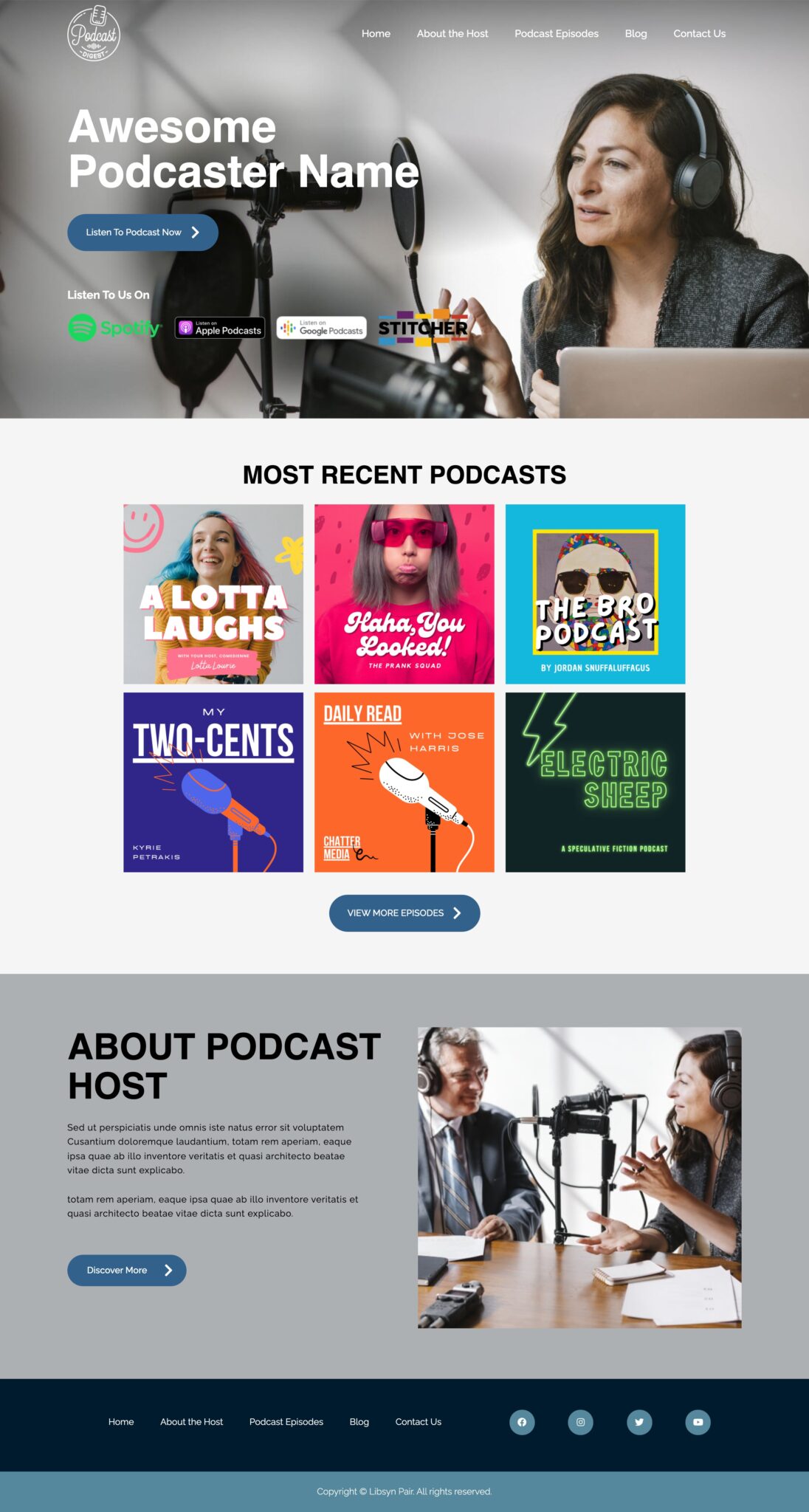809x1512 pixels.
Task: Open About the Host in top navigation
Action: click(452, 33)
